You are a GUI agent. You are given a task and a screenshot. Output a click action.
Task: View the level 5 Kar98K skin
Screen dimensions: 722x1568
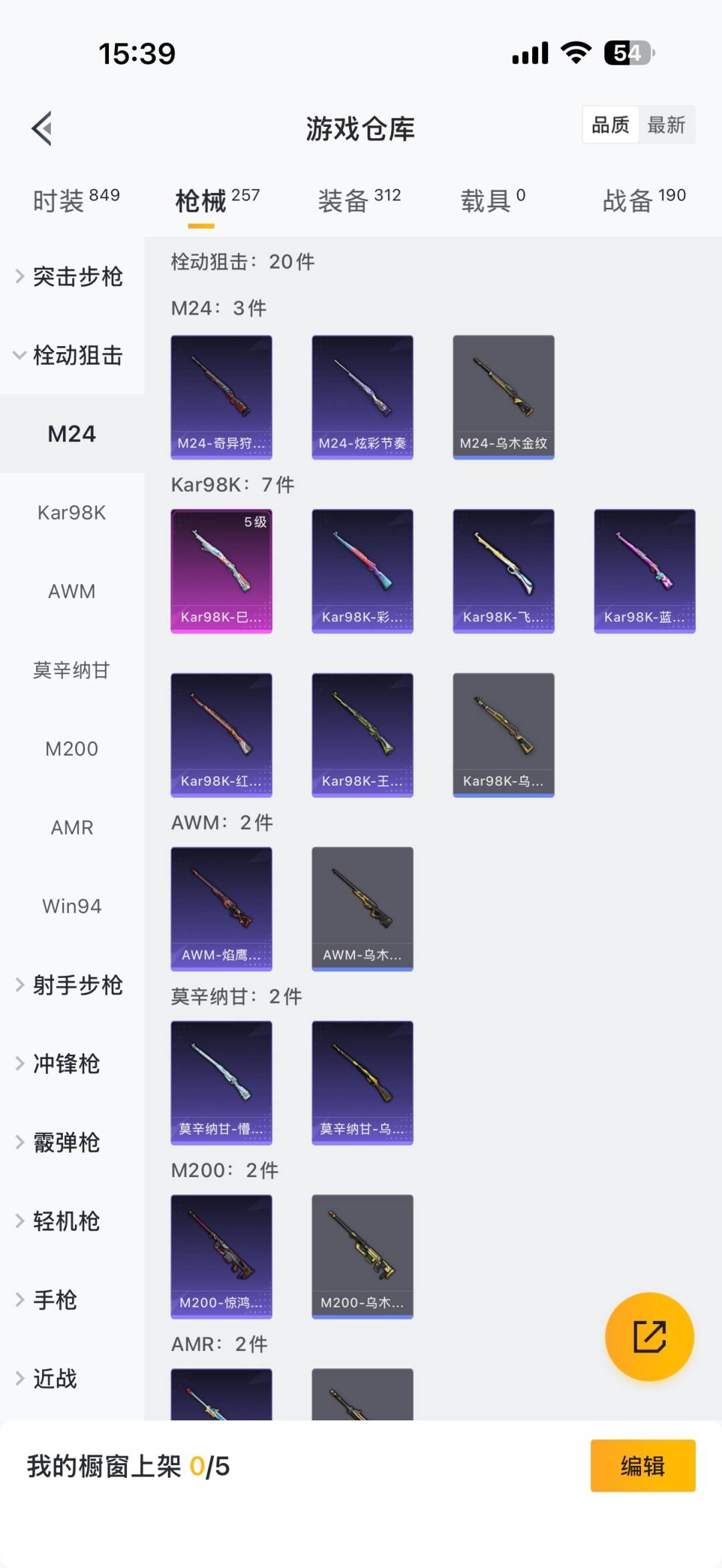(x=221, y=571)
